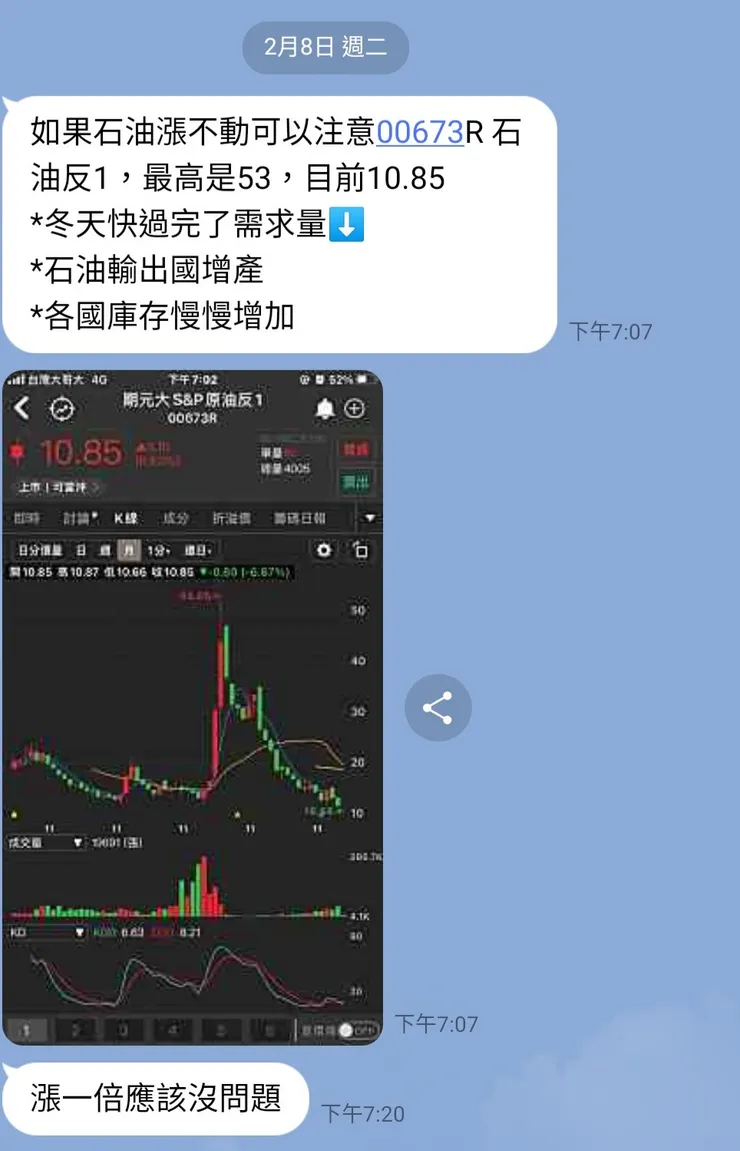Tap the plus icon to add to watchlist
Image resolution: width=740 pixels, height=1151 pixels.
[x=352, y=407]
